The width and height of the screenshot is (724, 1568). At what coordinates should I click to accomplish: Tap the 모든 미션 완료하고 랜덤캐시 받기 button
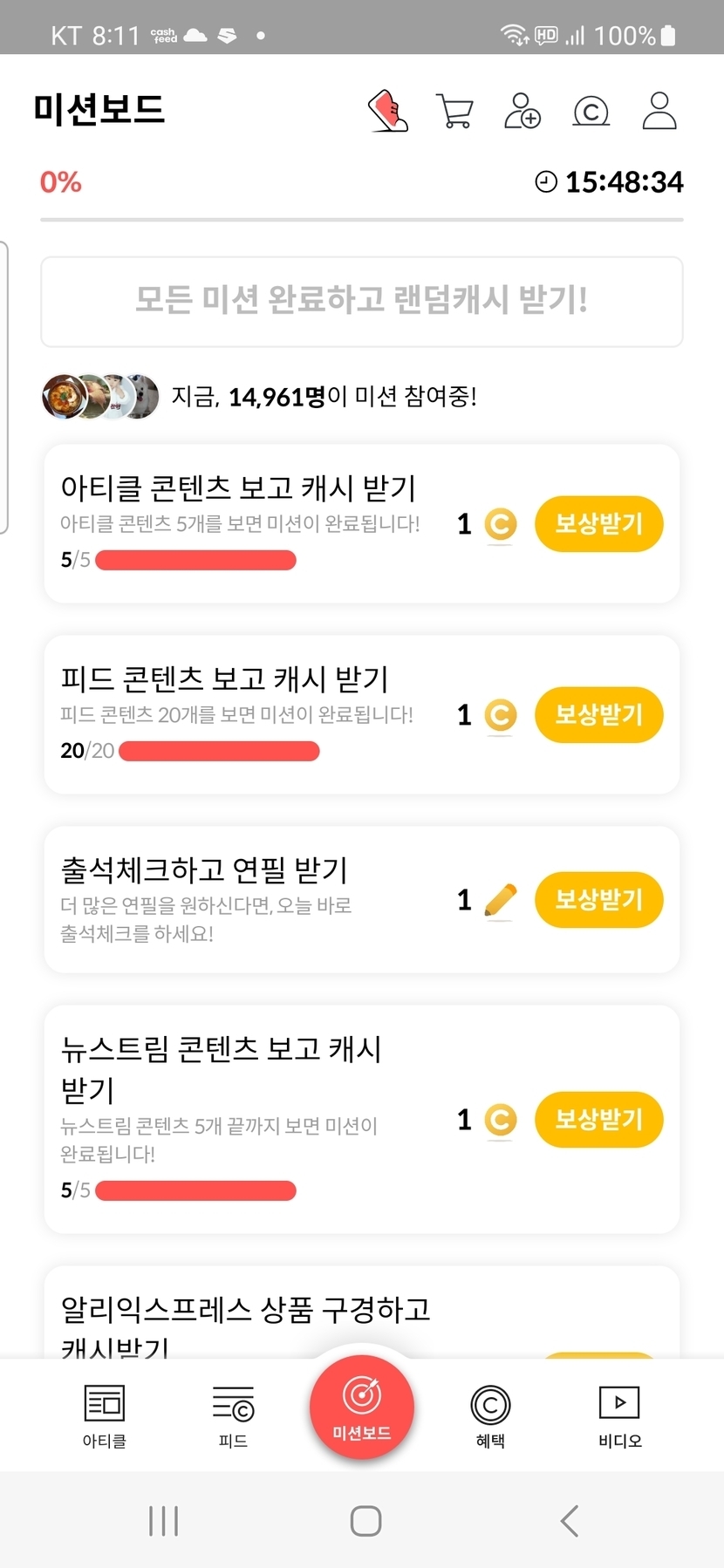362,301
